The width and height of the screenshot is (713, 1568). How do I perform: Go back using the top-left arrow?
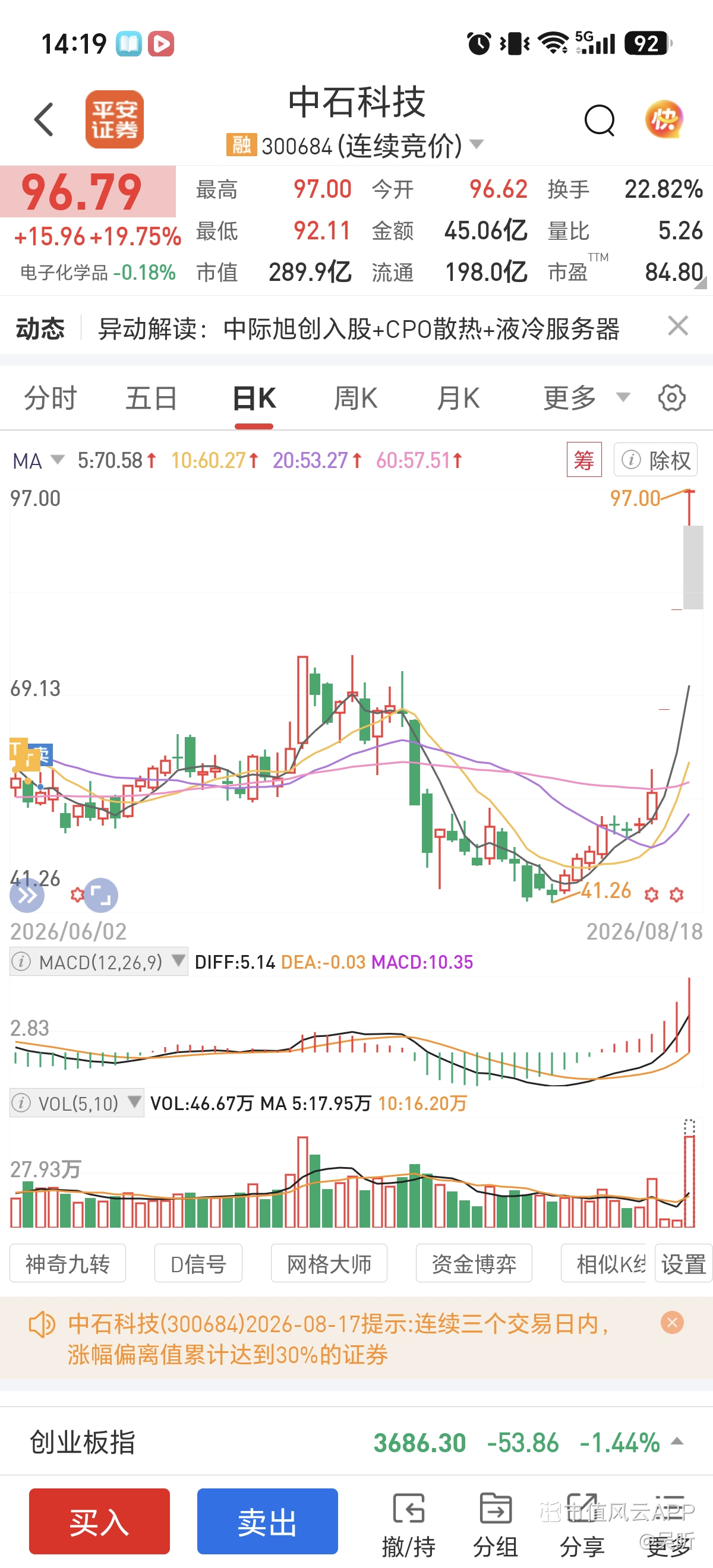click(x=44, y=119)
